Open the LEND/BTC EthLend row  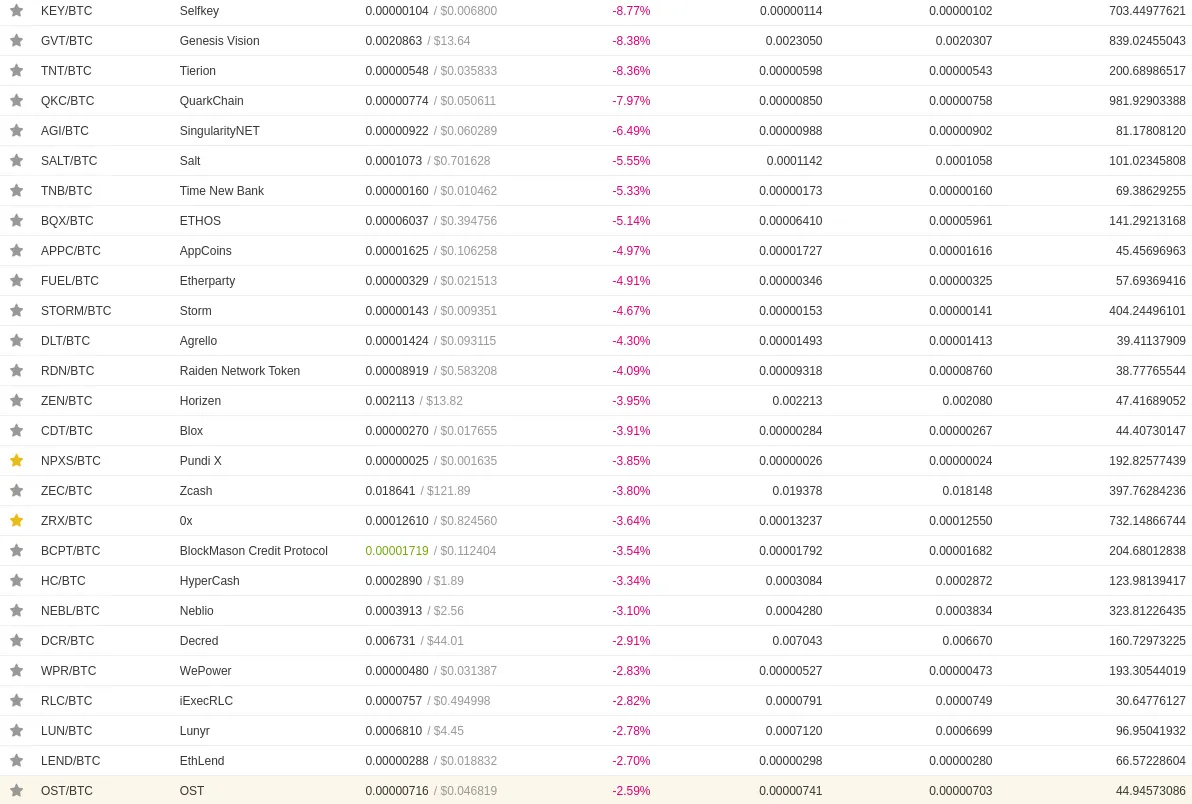coord(70,761)
